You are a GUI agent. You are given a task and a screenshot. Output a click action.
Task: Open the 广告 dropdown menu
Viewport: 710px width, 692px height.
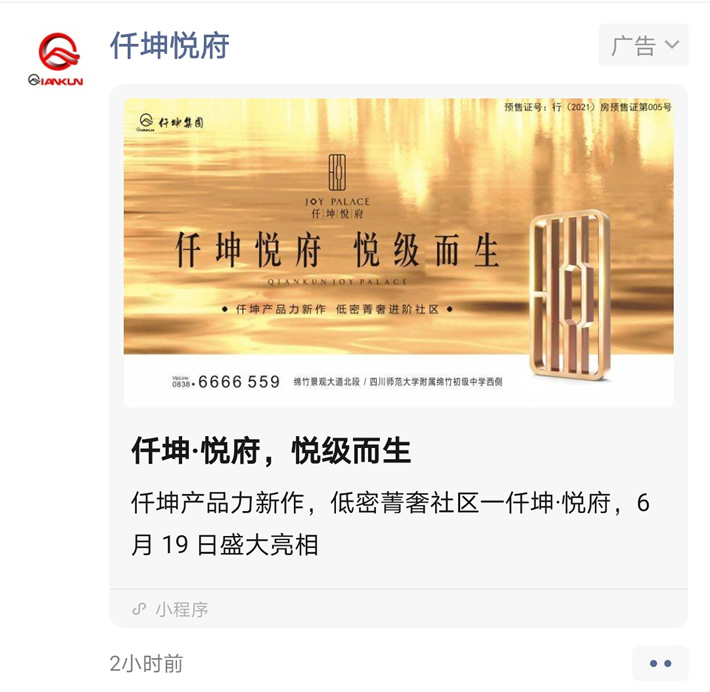click(x=643, y=45)
